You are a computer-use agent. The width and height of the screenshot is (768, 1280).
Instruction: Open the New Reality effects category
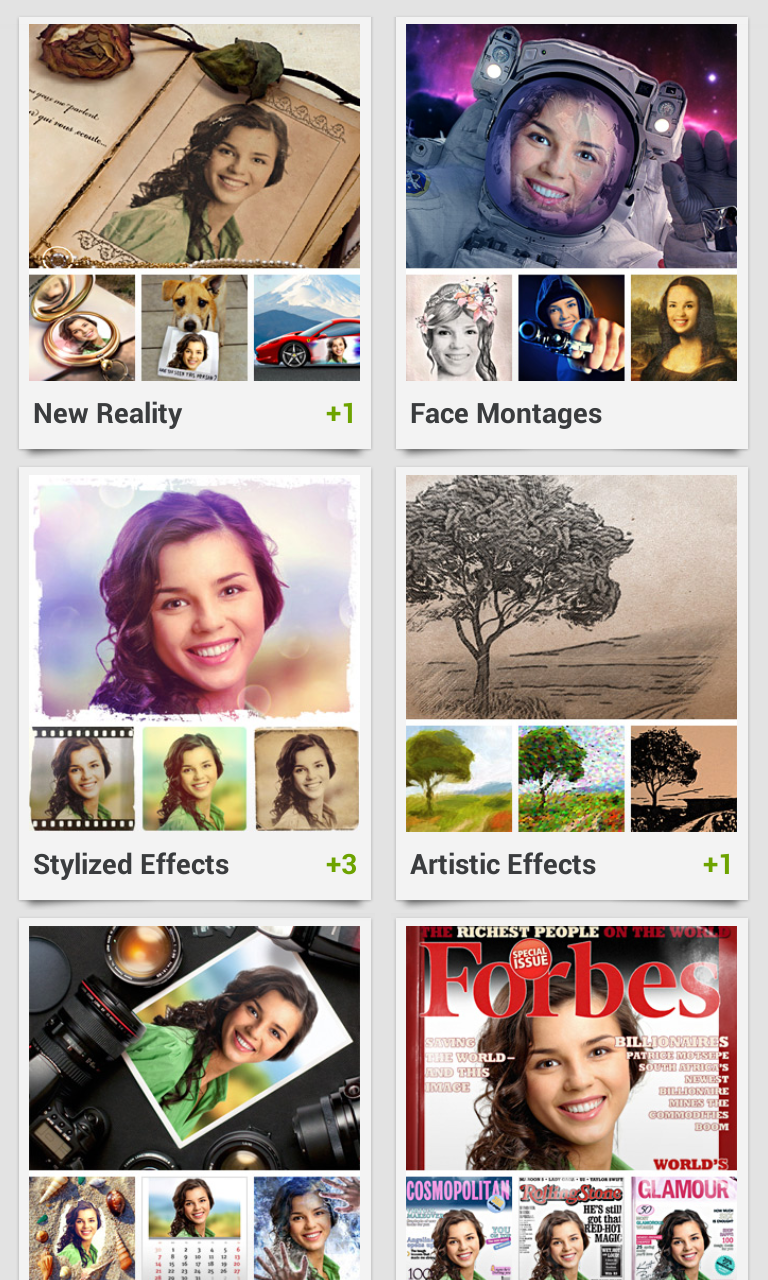click(194, 232)
